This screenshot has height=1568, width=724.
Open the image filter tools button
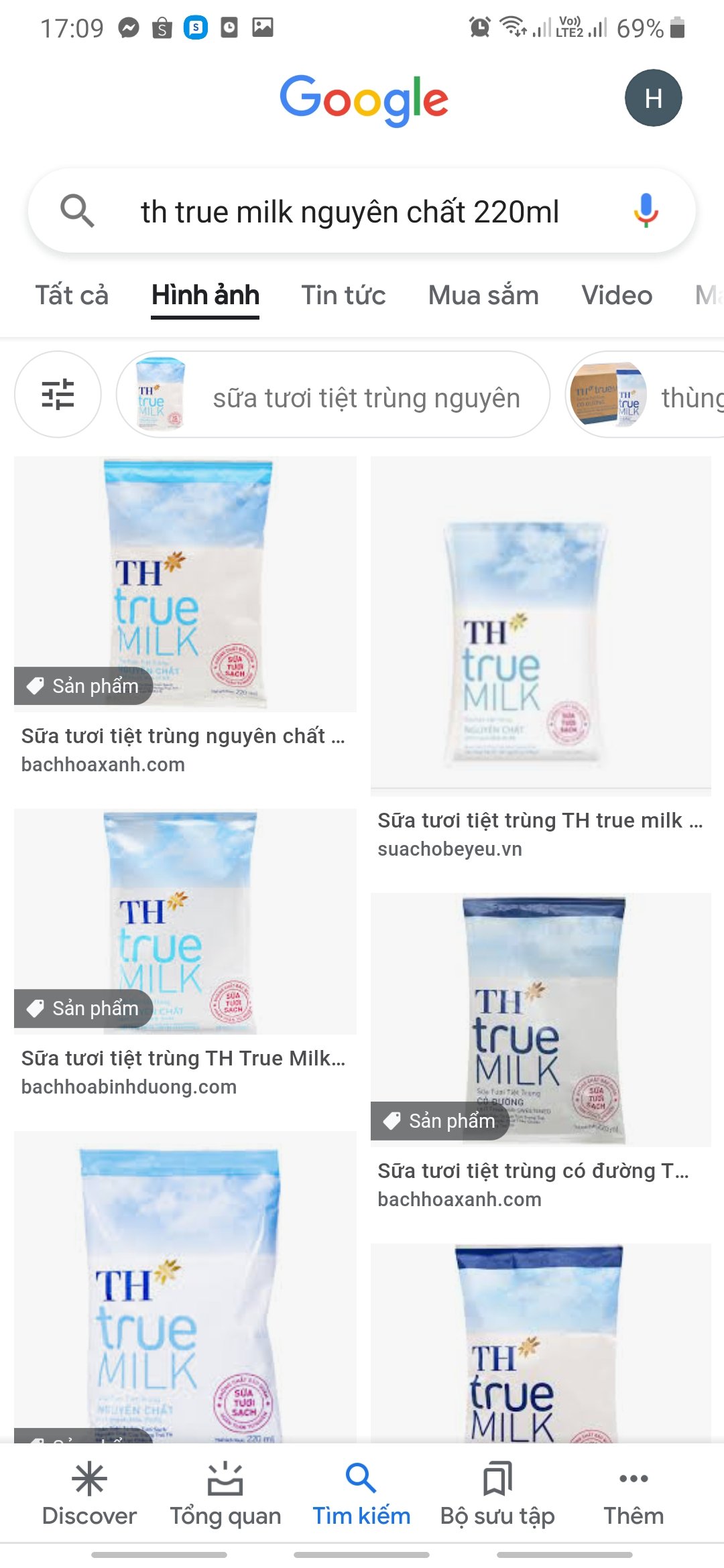58,395
